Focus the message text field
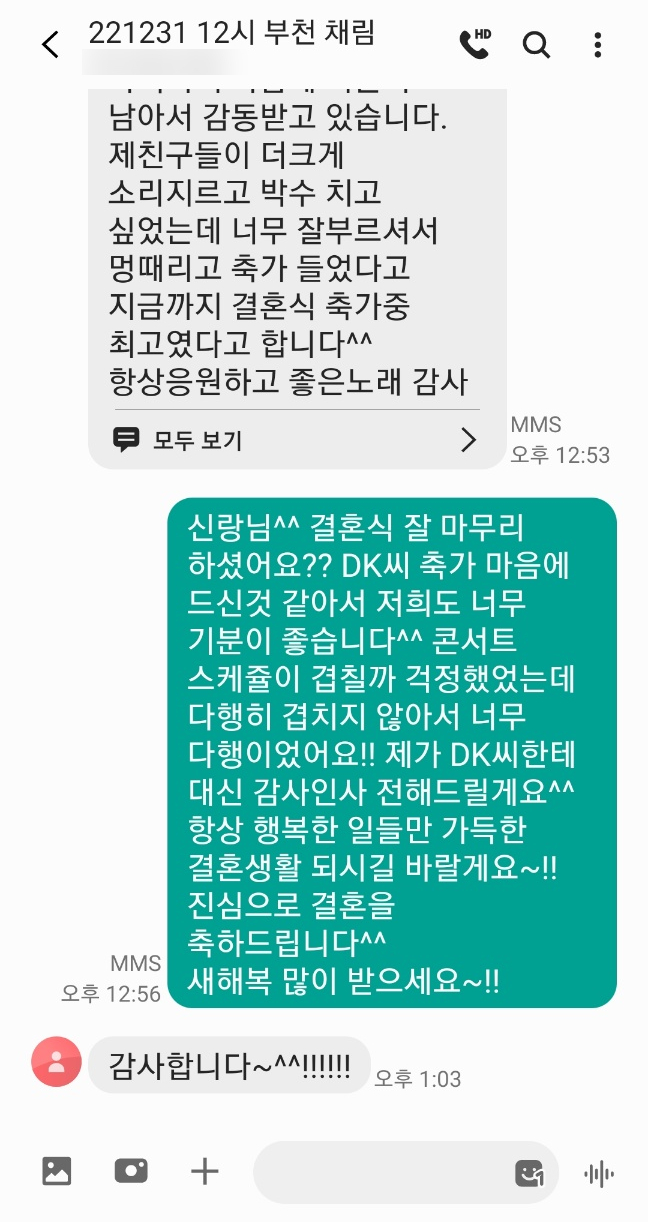The image size is (648, 1222). coord(380,1172)
